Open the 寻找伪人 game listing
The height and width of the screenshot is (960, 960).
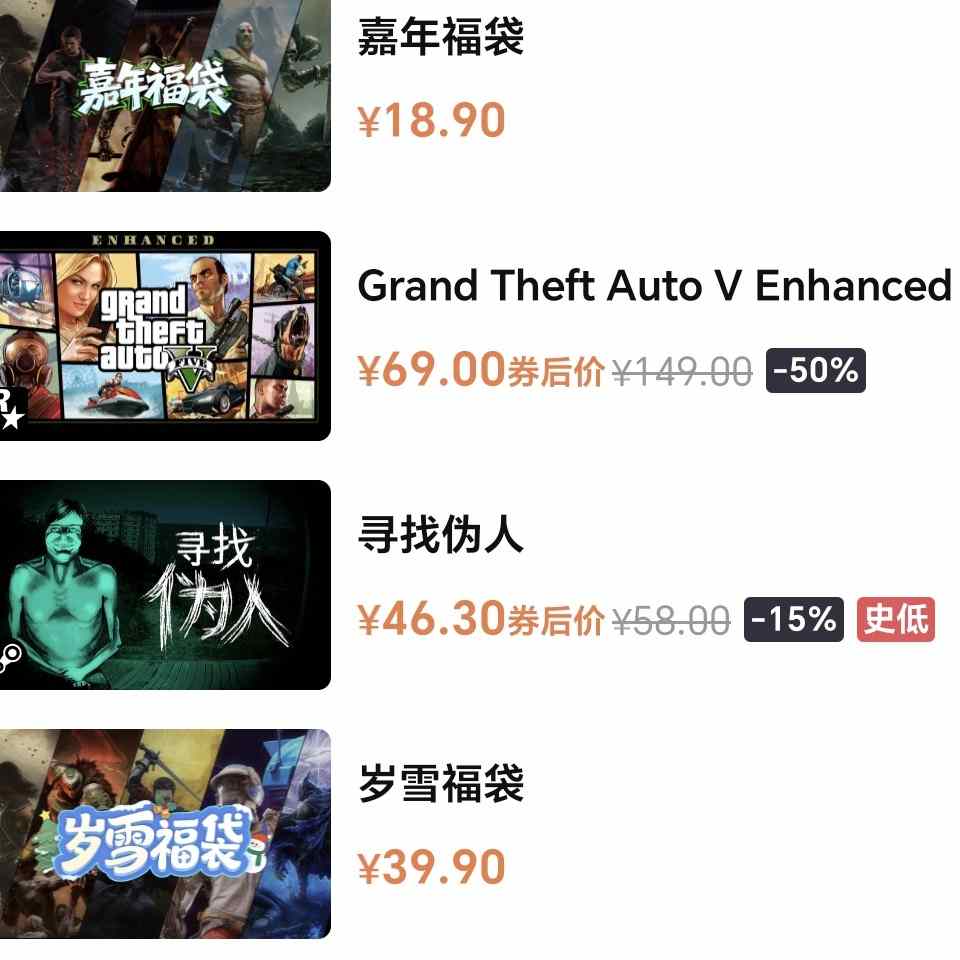coord(441,536)
